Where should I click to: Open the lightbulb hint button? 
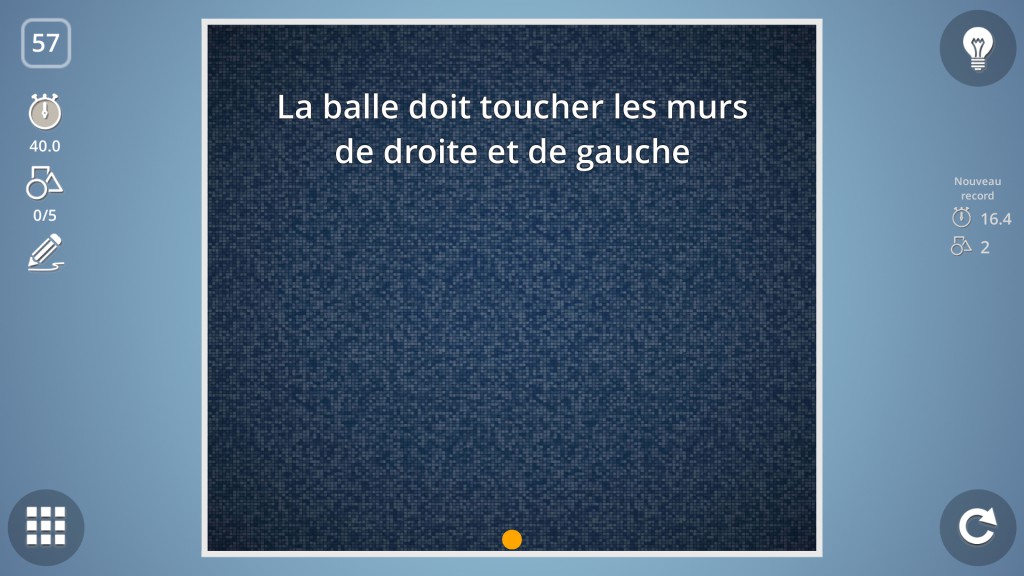click(977, 48)
